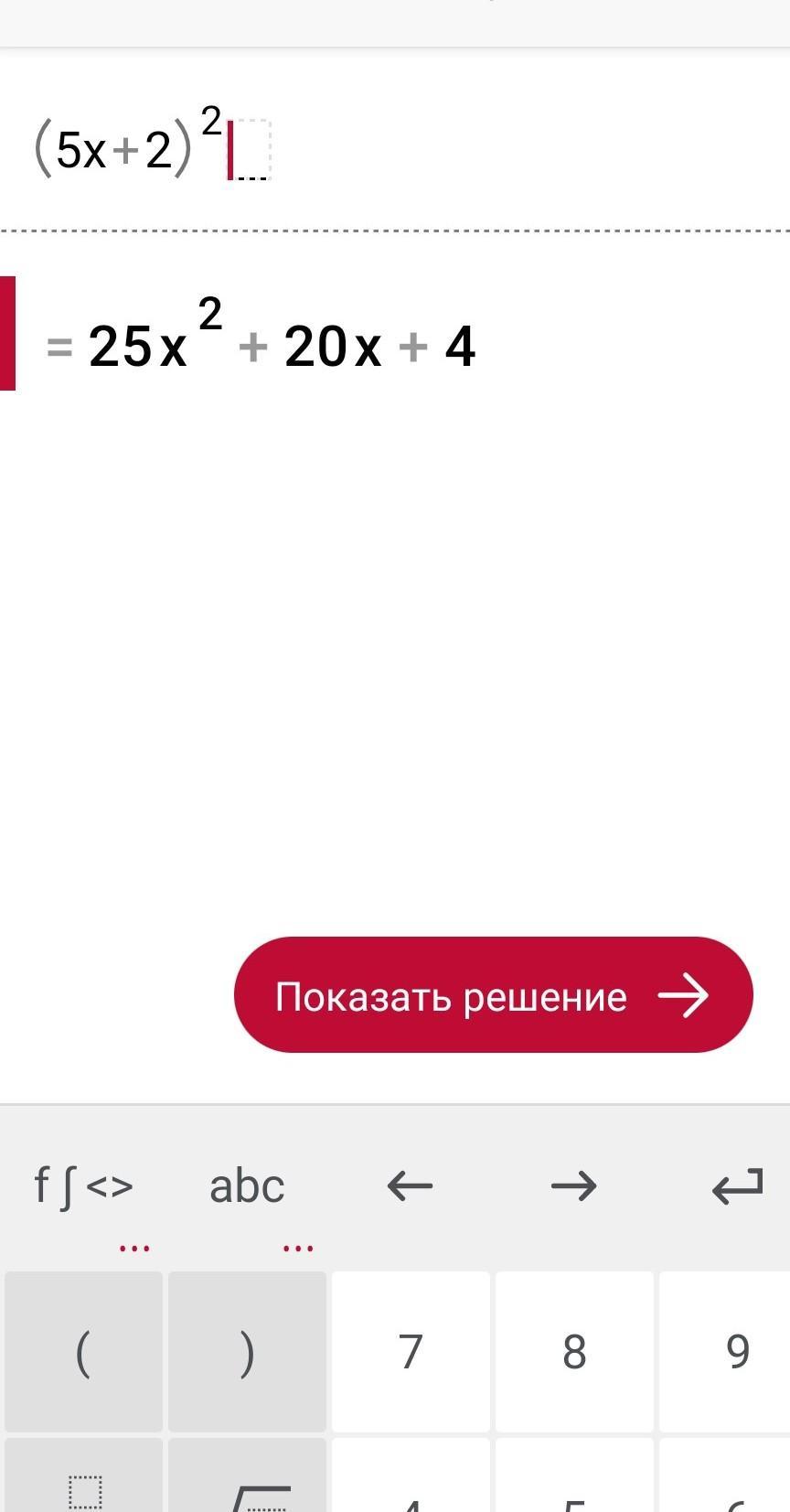Screen dimensions: 790x1512
Task: Type the digit 7
Action: [x=411, y=1352]
